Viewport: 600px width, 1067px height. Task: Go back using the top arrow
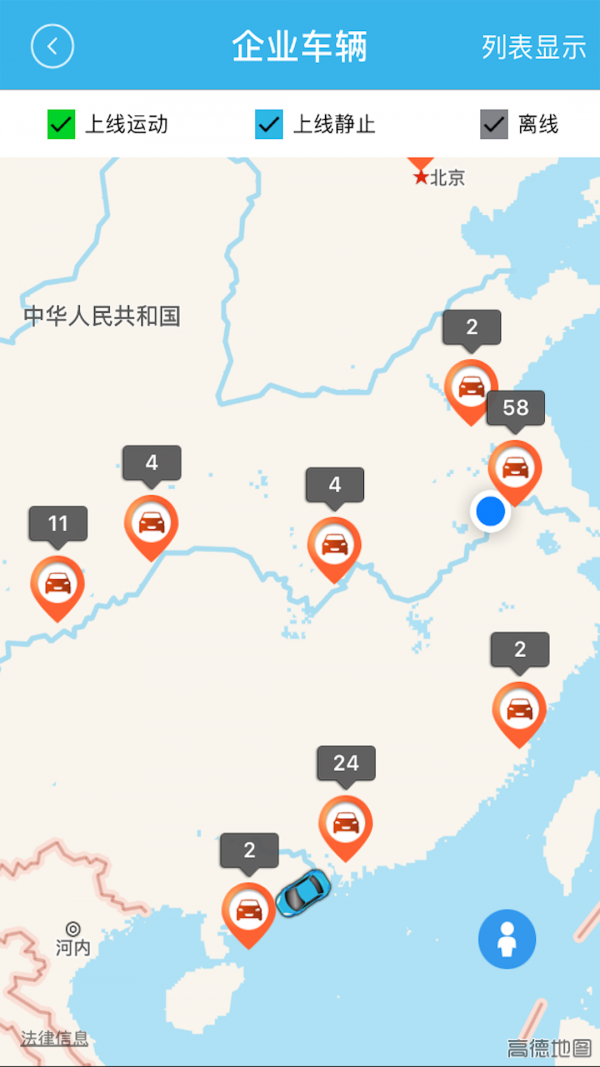(x=52, y=46)
